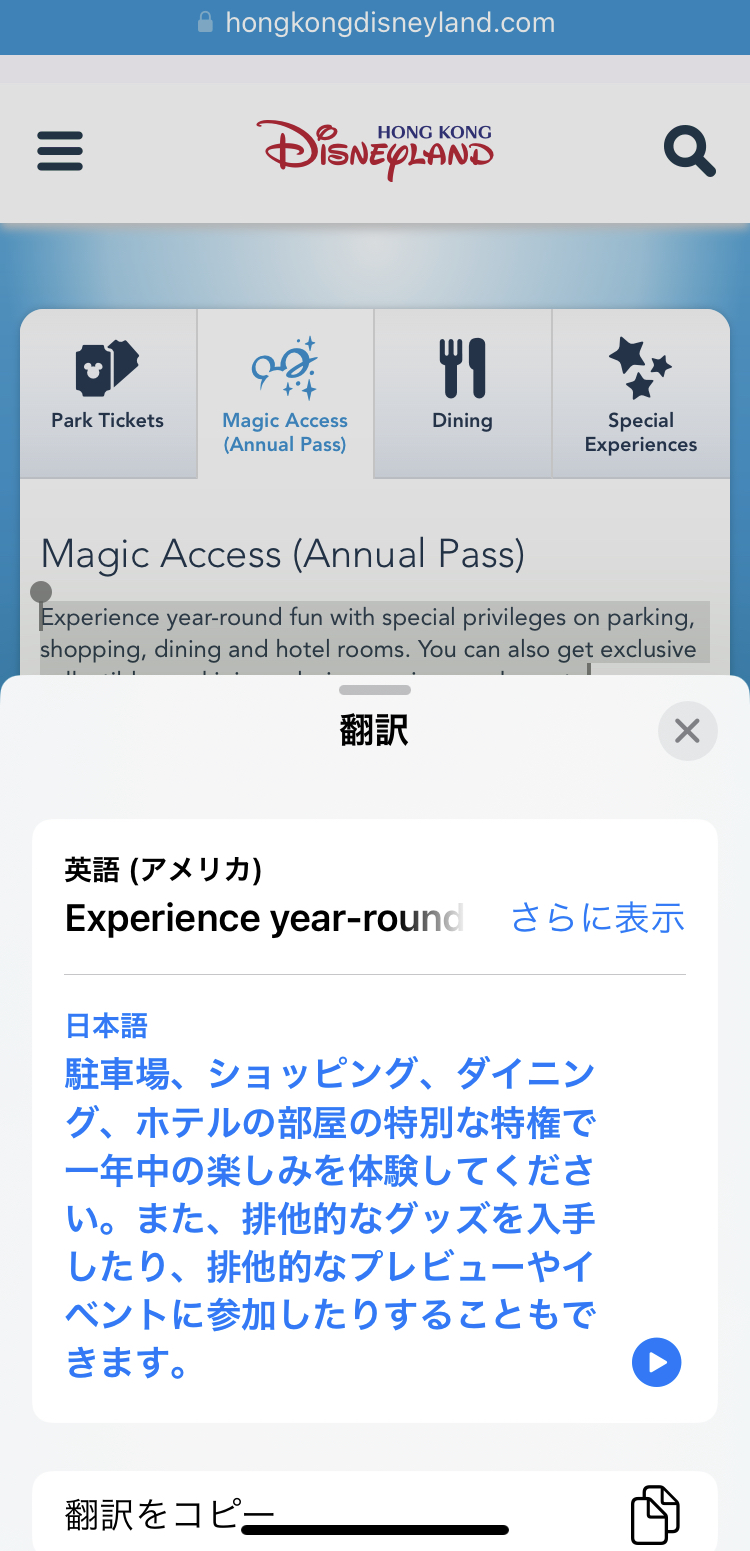Play the Japanese translation audio
The height and width of the screenshot is (1551, 750).
656,1362
